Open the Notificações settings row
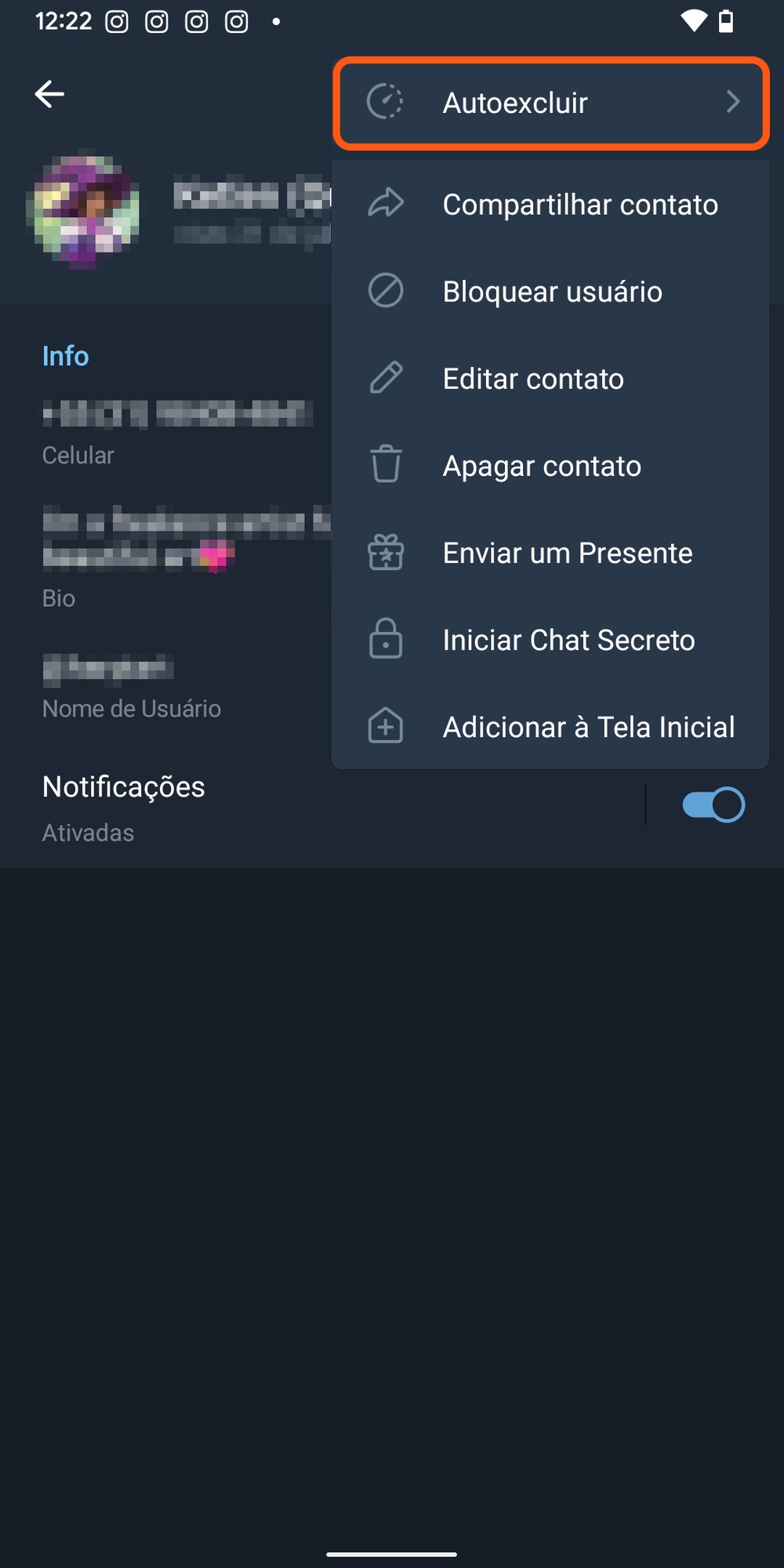784x1568 pixels. 314,808
